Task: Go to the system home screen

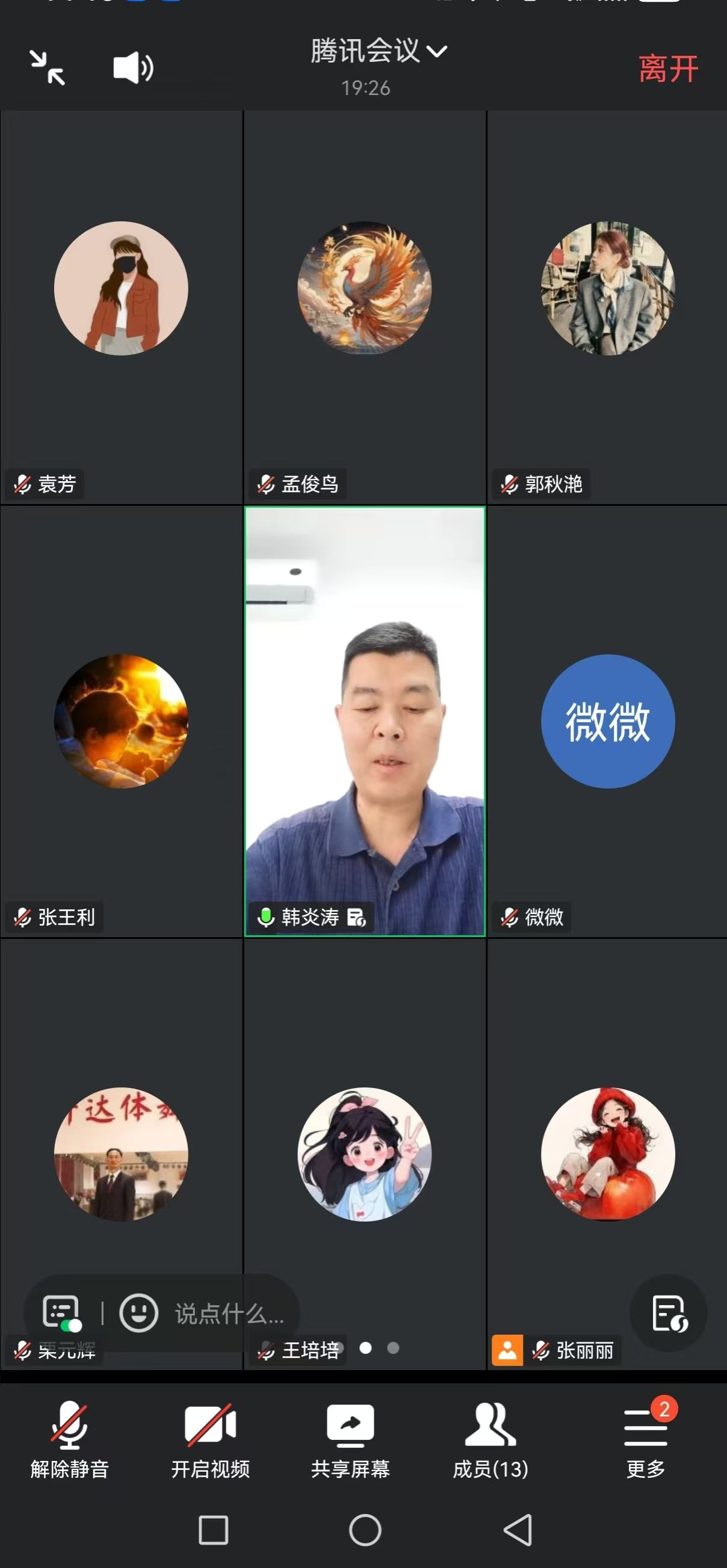Action: point(365,1530)
